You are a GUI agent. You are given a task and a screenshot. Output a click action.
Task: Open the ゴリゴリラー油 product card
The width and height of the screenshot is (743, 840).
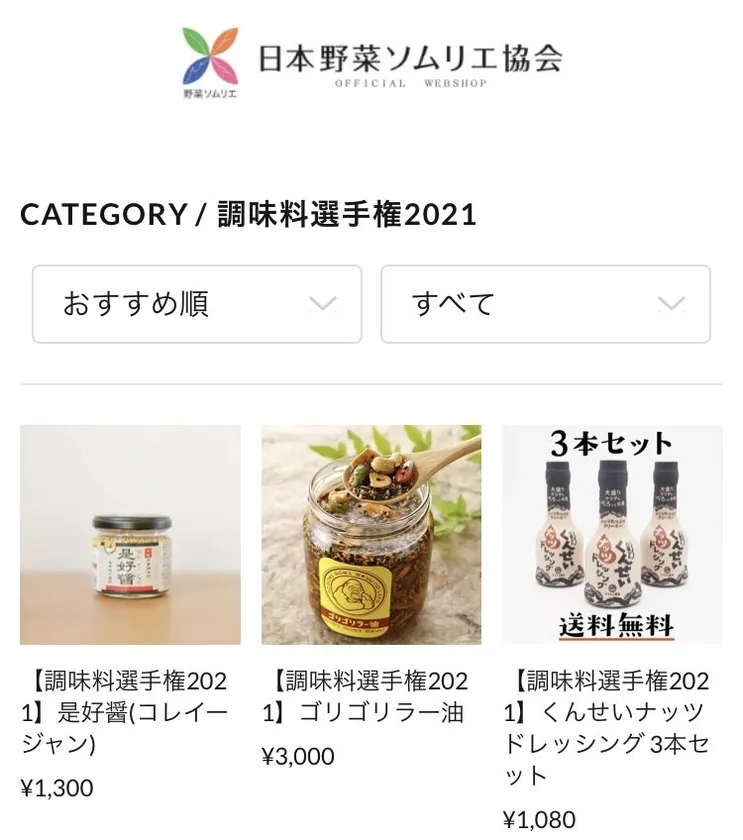tap(371, 535)
